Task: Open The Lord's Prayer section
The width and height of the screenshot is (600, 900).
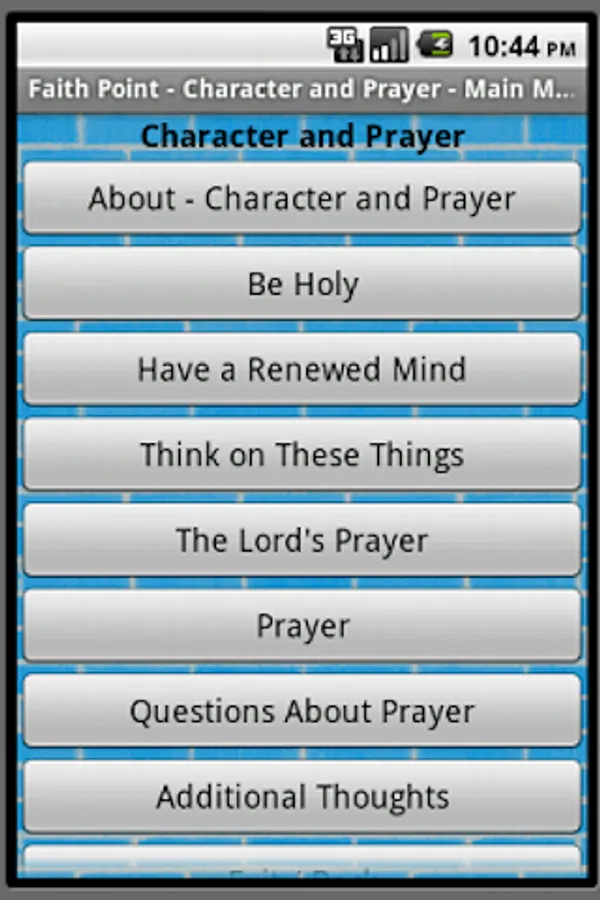Action: tap(302, 540)
